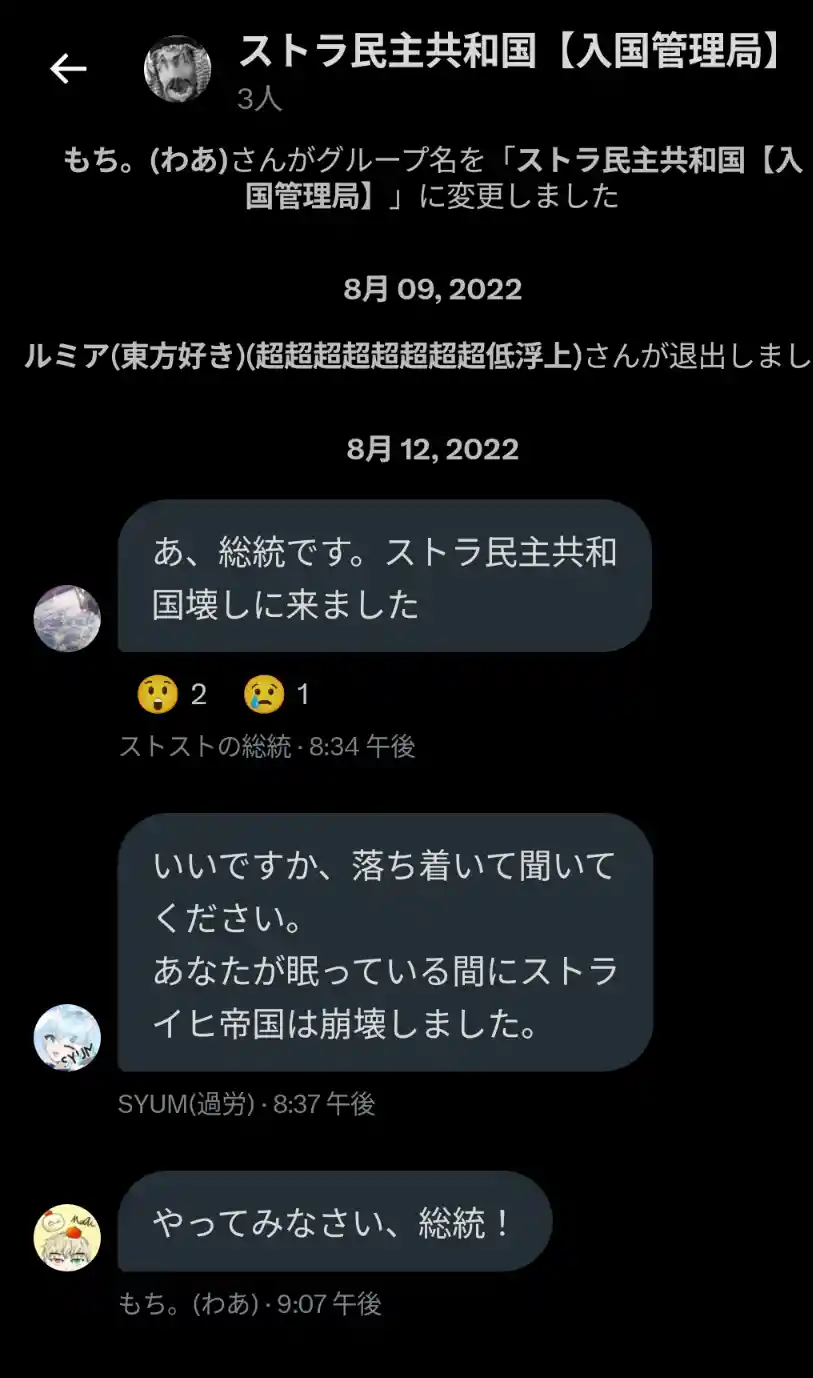Tap the crying emoji reaction with count 1
Image resolution: width=813 pixels, height=1378 pixels.
(276, 694)
